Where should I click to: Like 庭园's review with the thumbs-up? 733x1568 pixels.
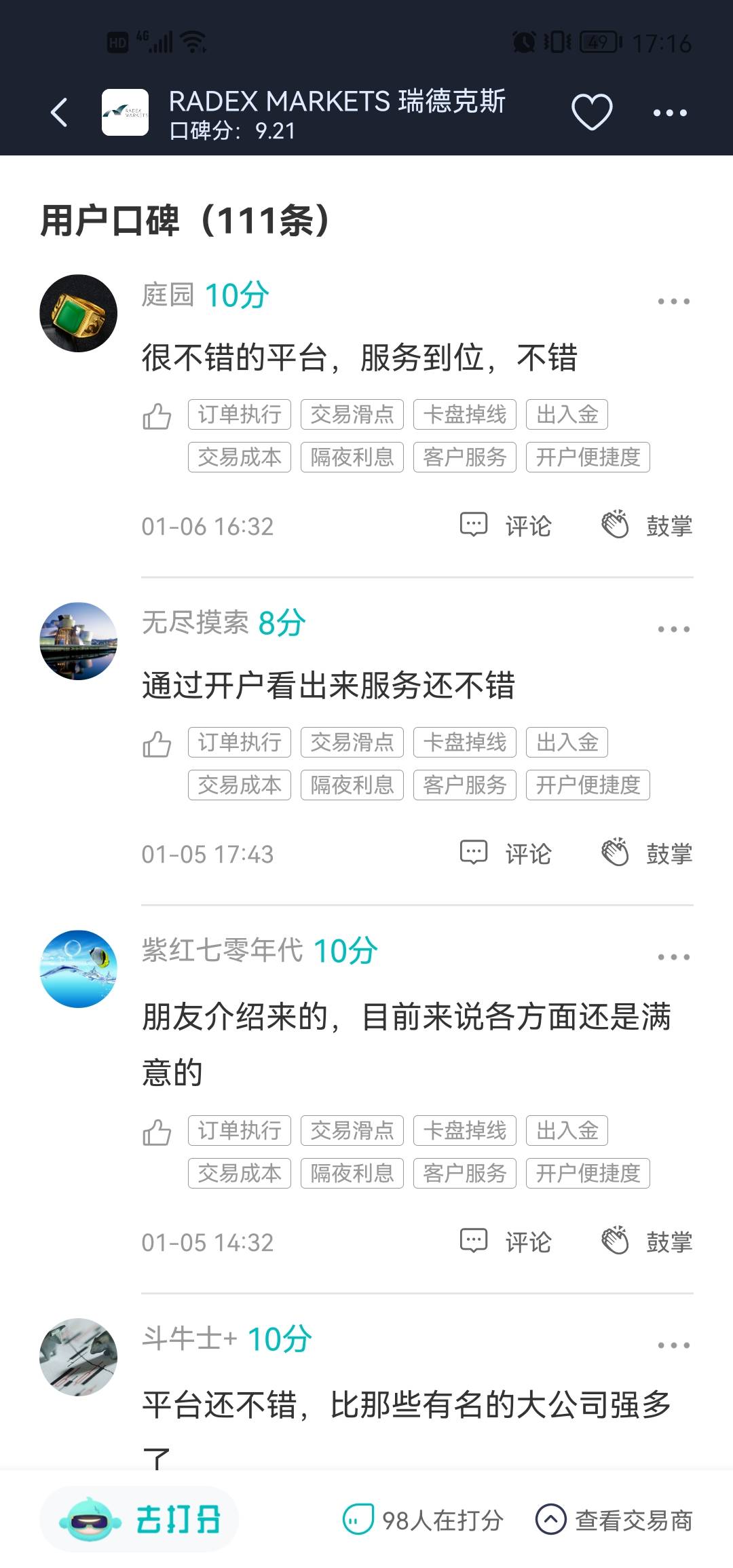pyautogui.click(x=157, y=415)
